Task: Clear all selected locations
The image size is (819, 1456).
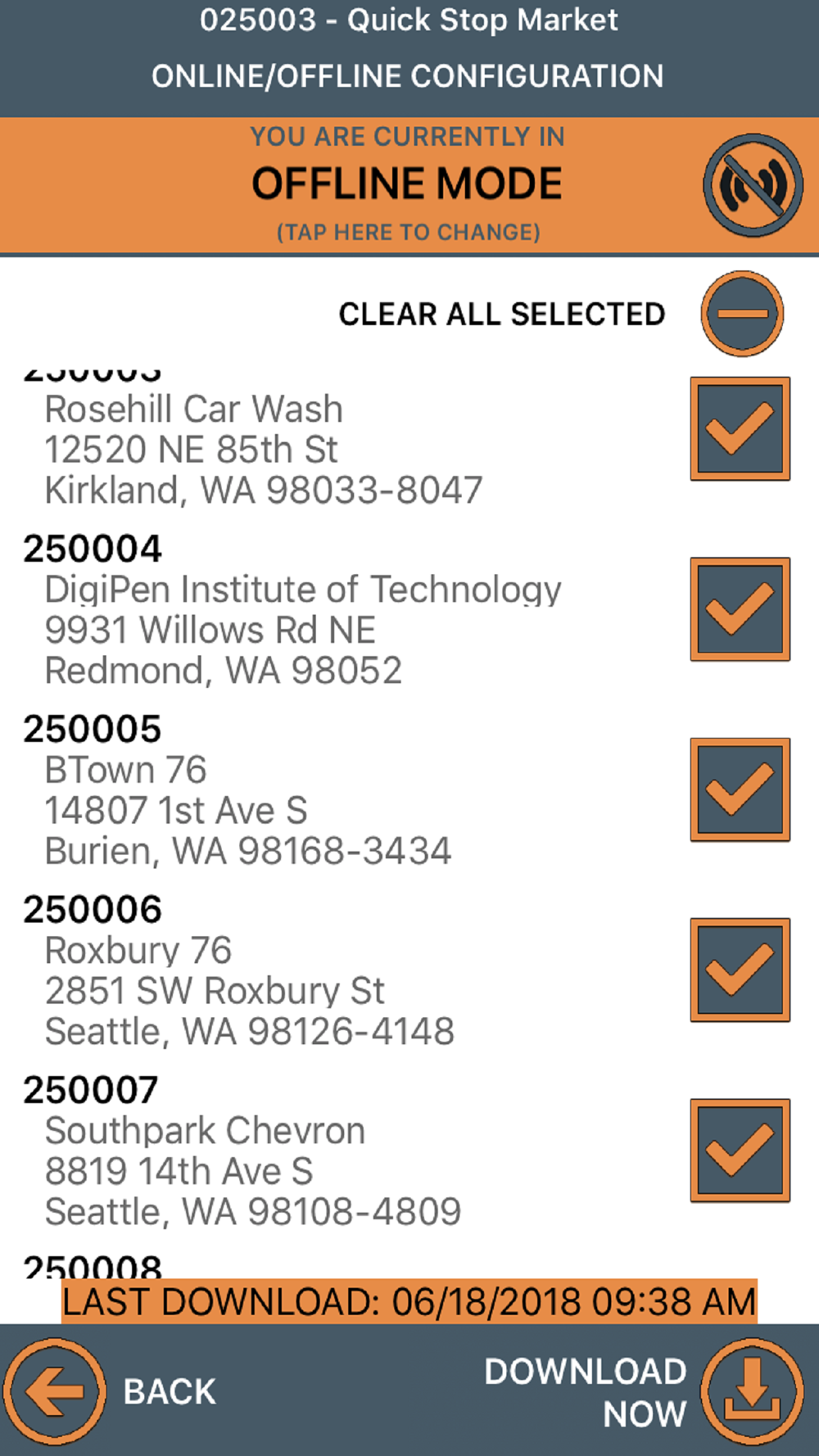Action: coord(741,314)
